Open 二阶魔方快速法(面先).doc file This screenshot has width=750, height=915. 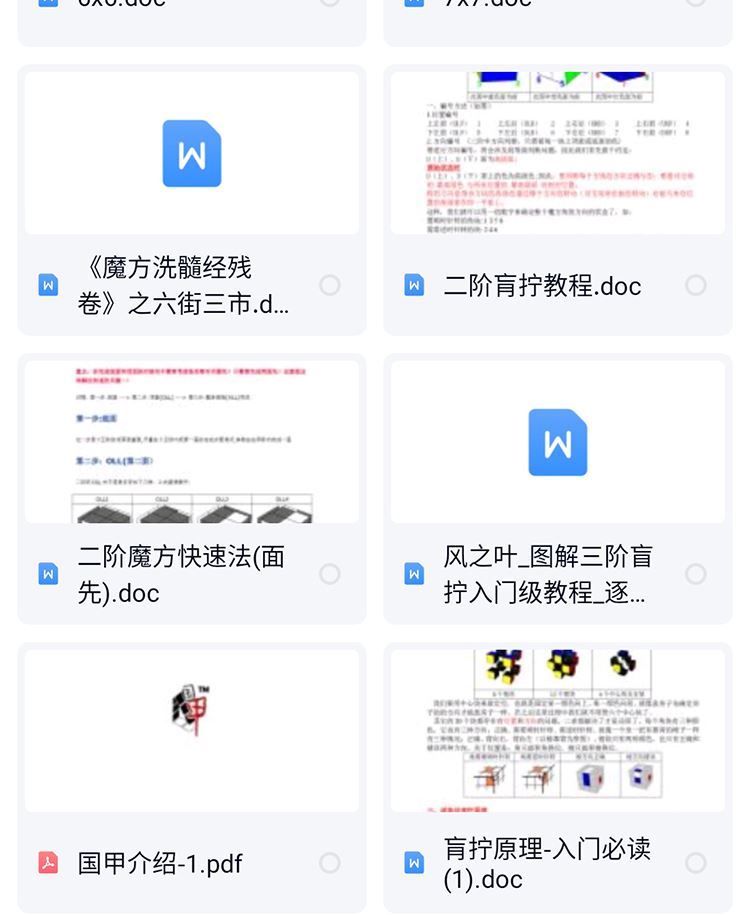click(190, 443)
